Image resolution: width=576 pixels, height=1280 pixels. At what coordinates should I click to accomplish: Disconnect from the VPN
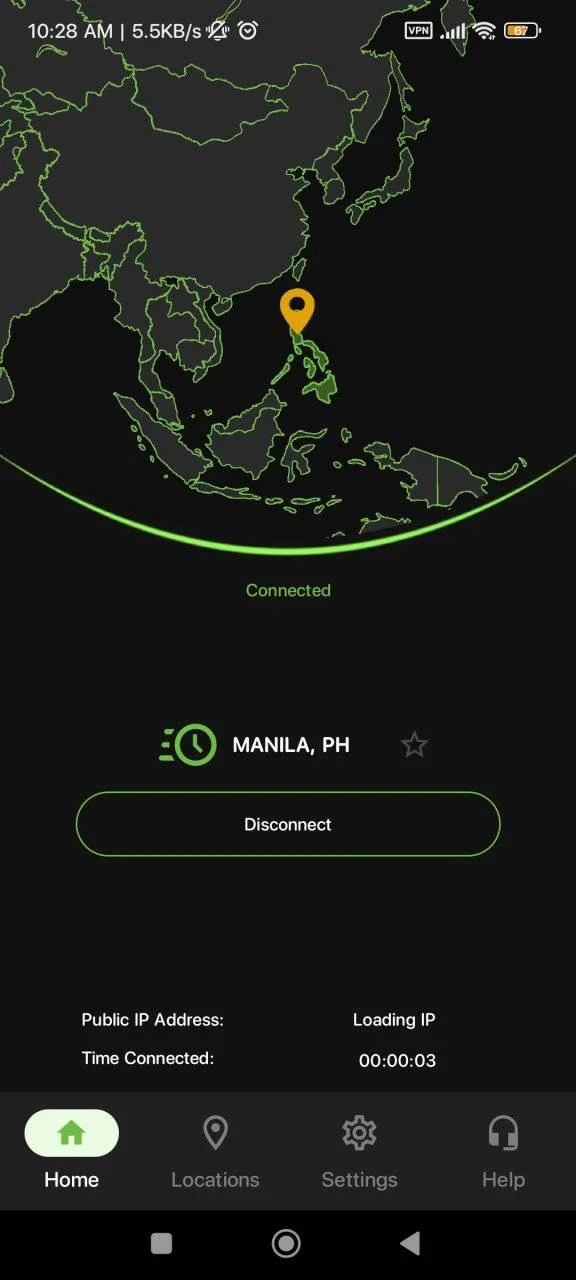(x=288, y=824)
